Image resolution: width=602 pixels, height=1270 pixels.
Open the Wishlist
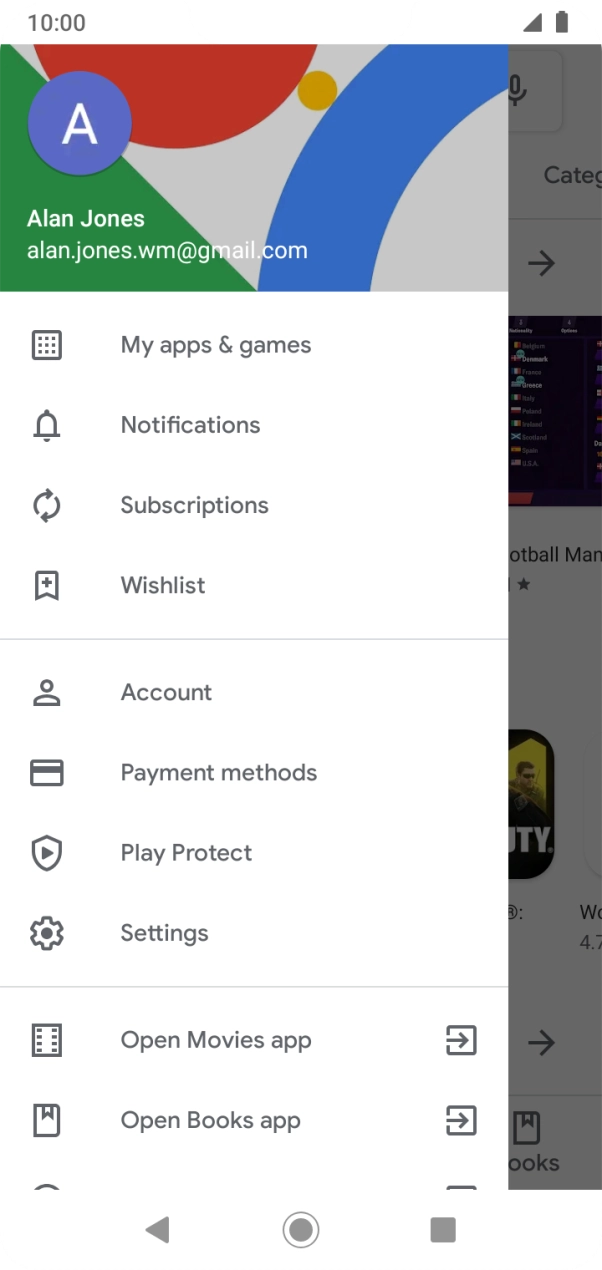(163, 585)
